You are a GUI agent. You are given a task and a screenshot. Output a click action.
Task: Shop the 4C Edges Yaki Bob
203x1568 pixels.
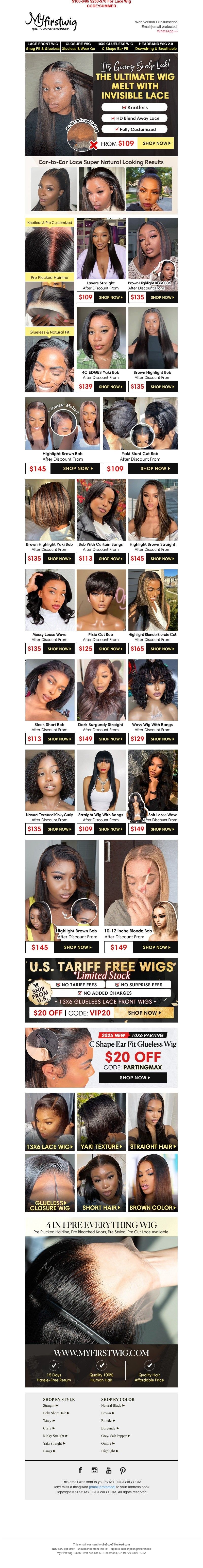coord(110,386)
